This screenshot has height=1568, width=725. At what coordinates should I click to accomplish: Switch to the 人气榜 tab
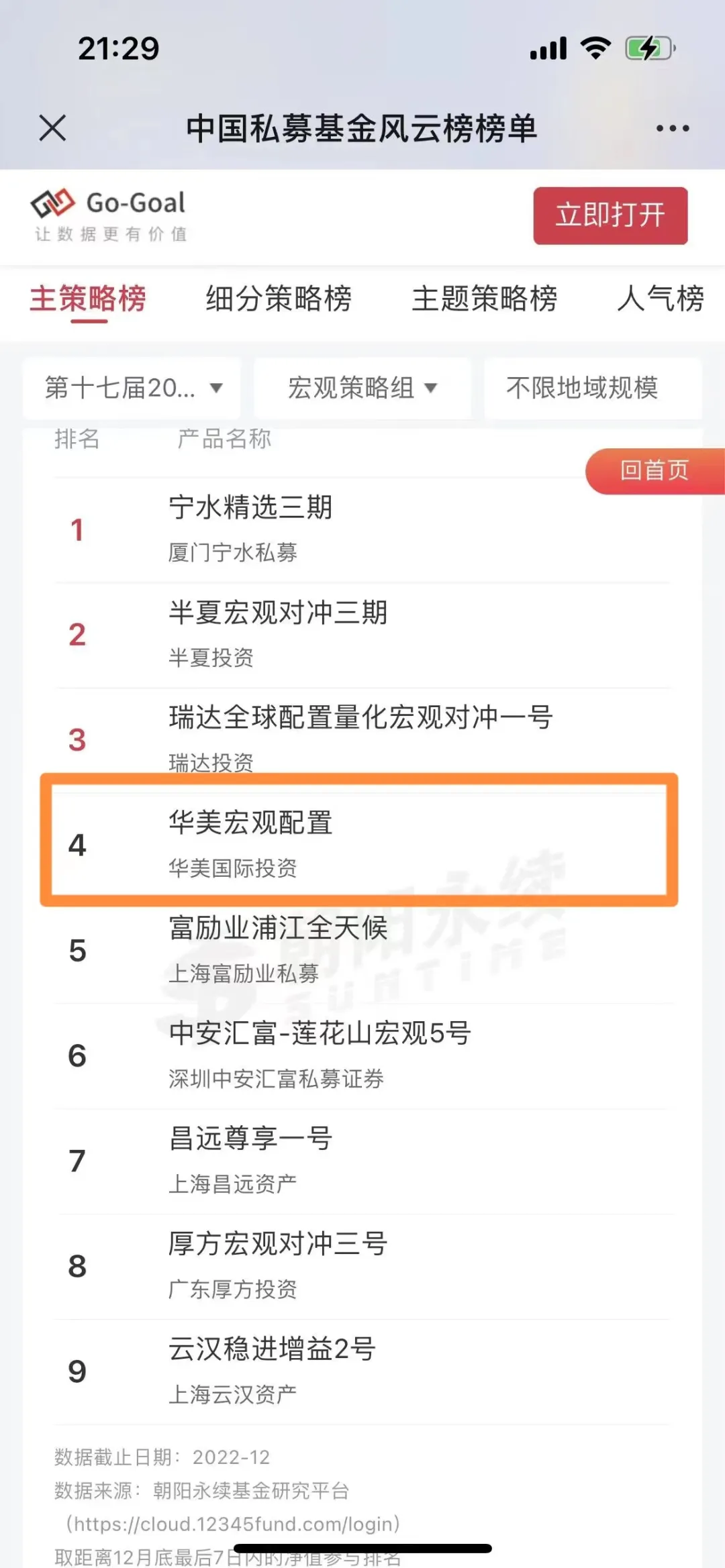click(x=660, y=299)
